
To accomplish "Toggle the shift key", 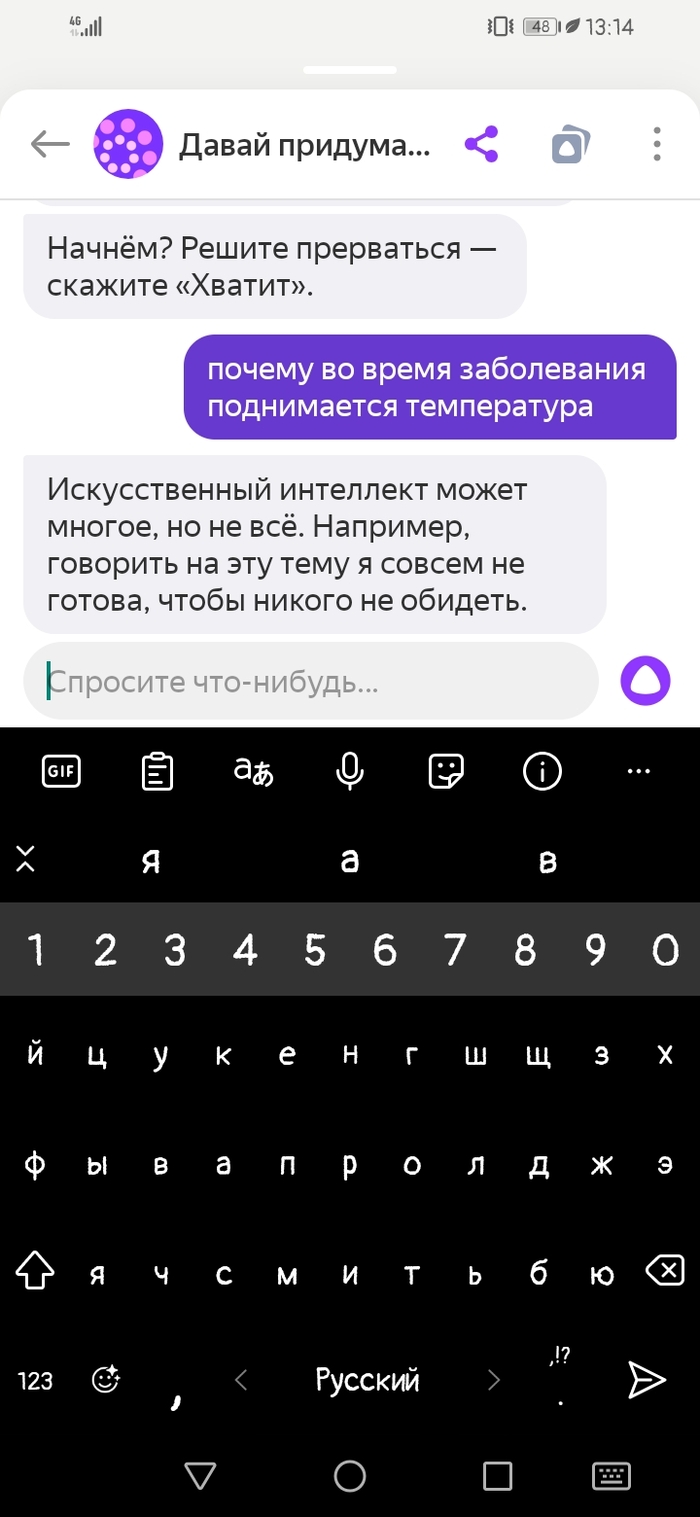I will click(35, 1271).
